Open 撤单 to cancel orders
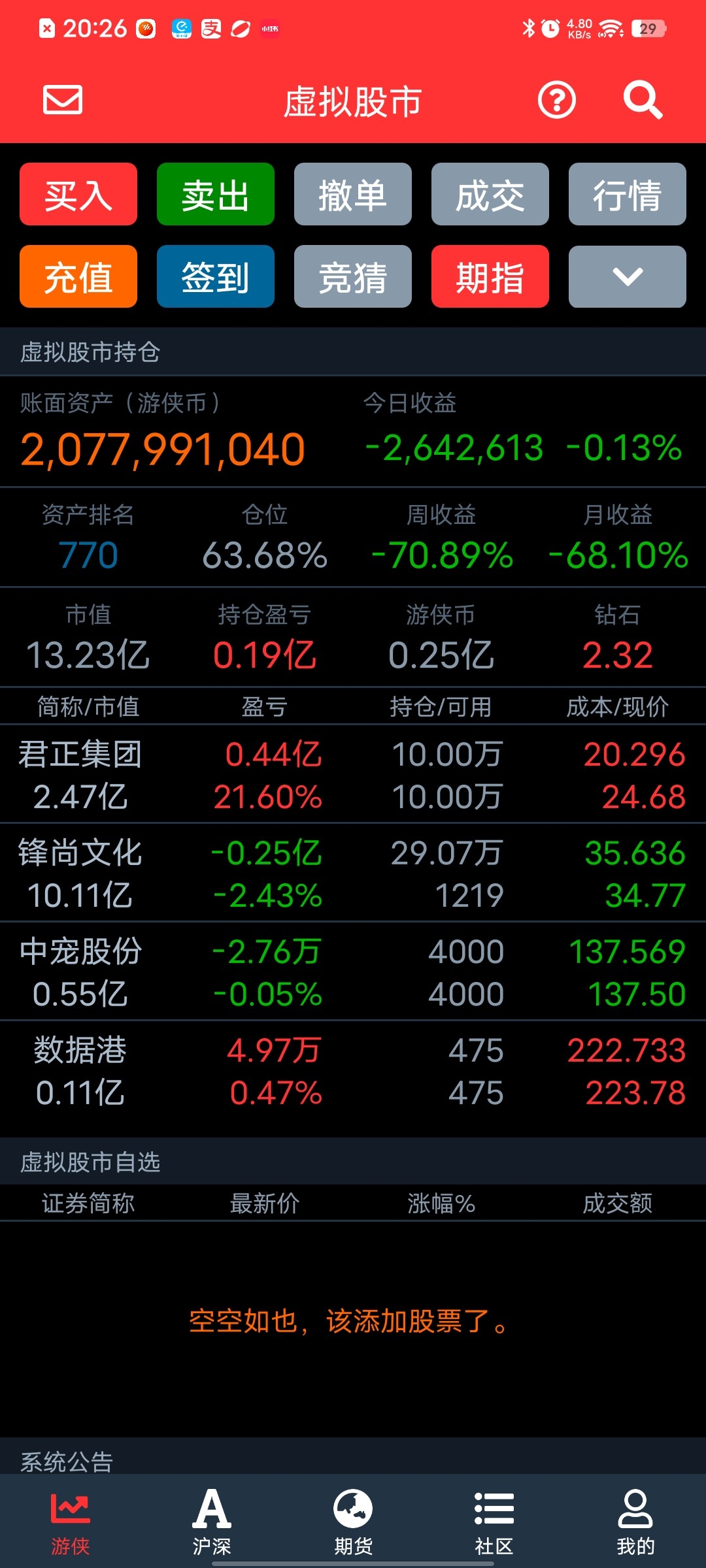 (353, 194)
